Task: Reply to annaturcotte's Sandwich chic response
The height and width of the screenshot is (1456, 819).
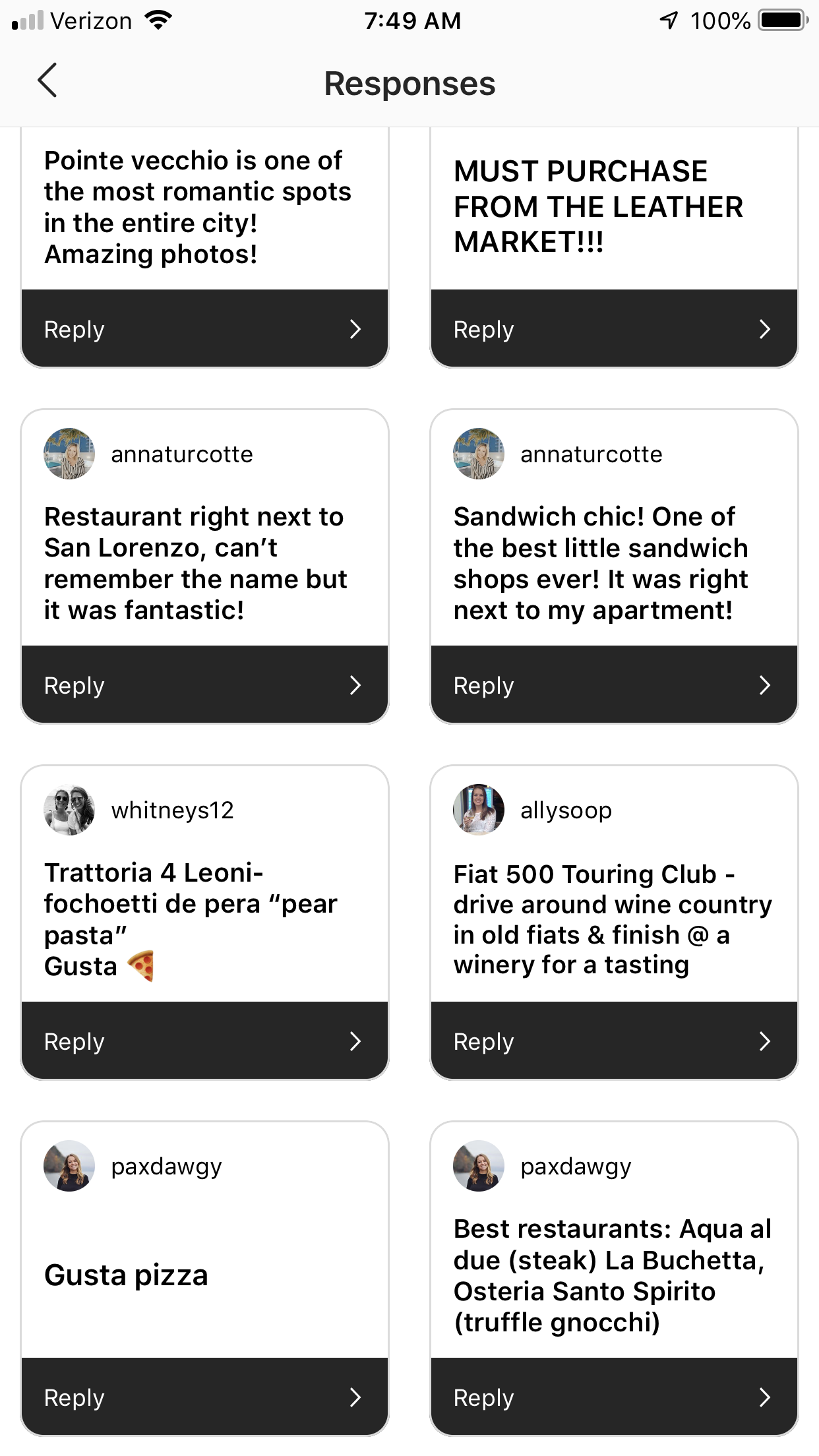Action: click(x=614, y=684)
